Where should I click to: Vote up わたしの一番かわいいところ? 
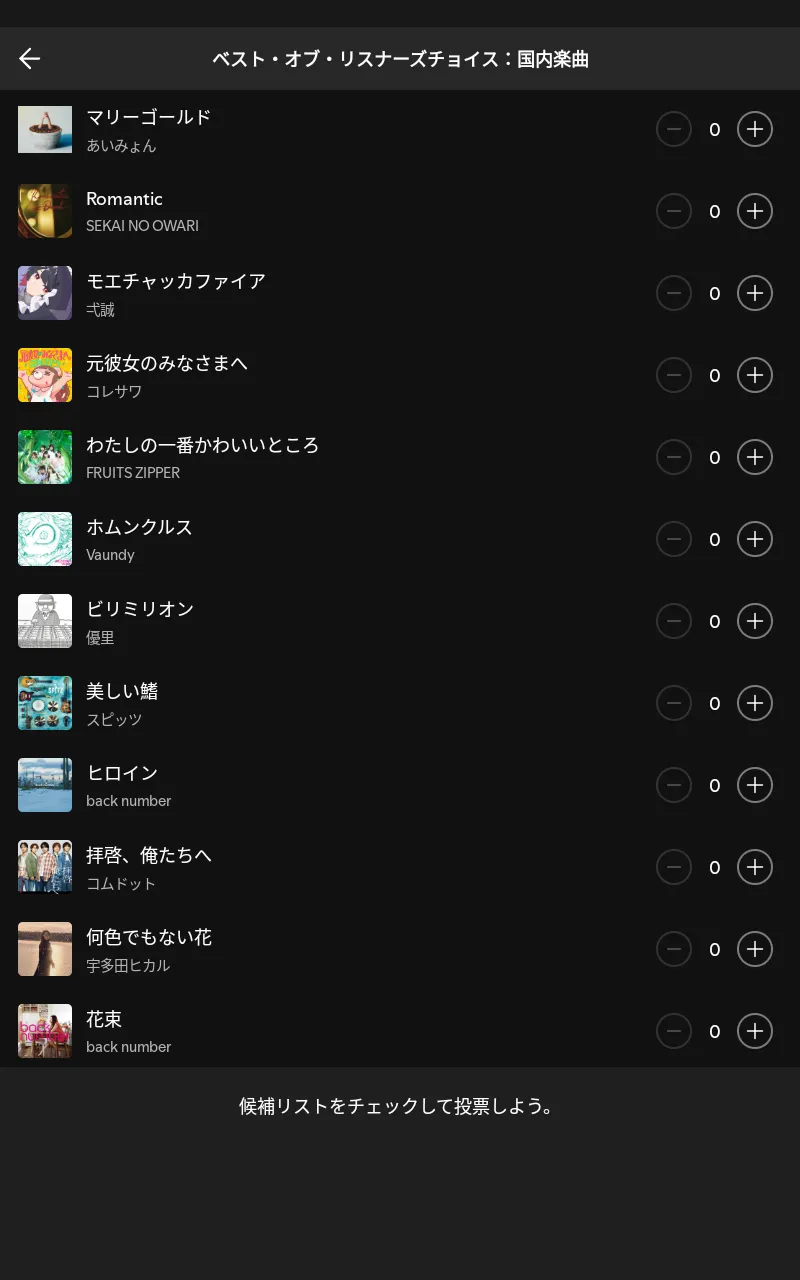tap(755, 457)
